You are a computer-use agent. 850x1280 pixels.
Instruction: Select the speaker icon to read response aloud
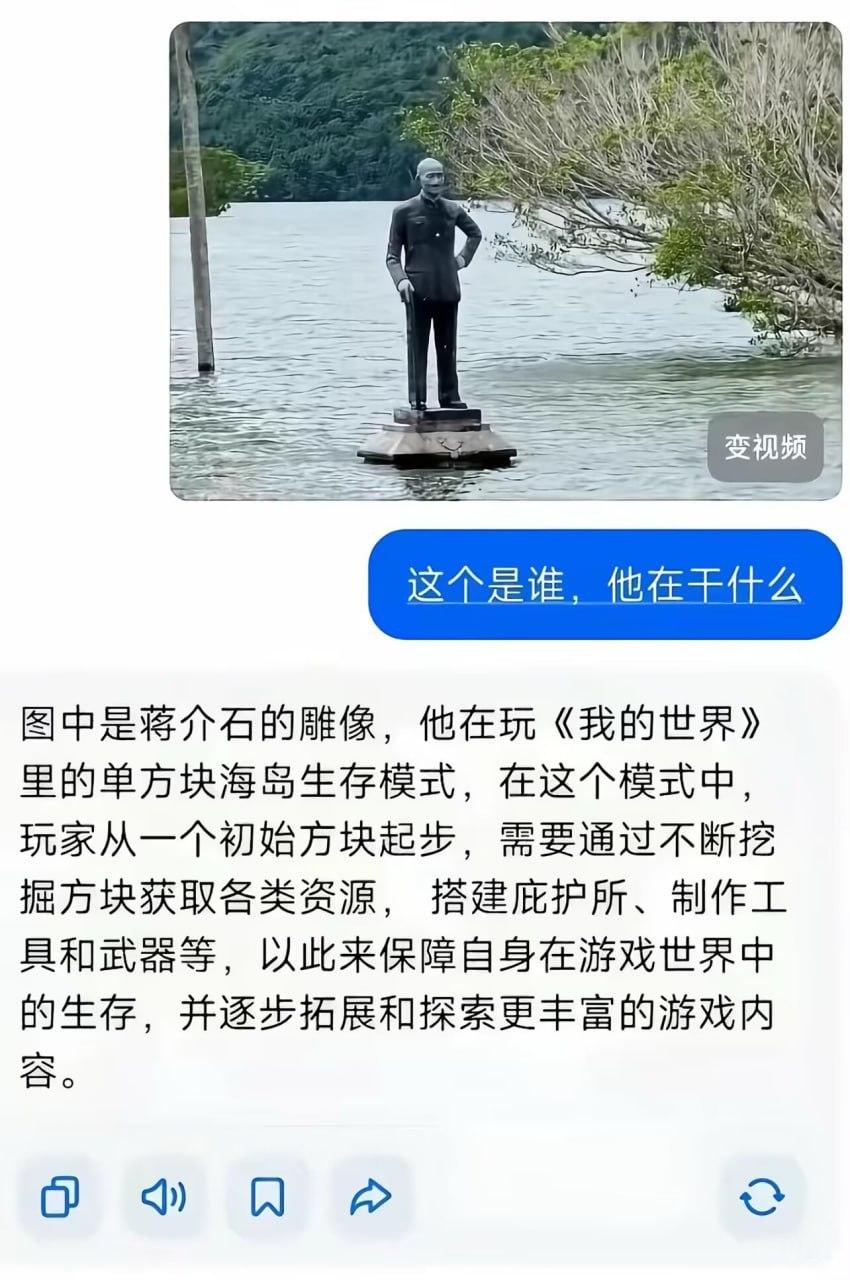click(163, 1196)
